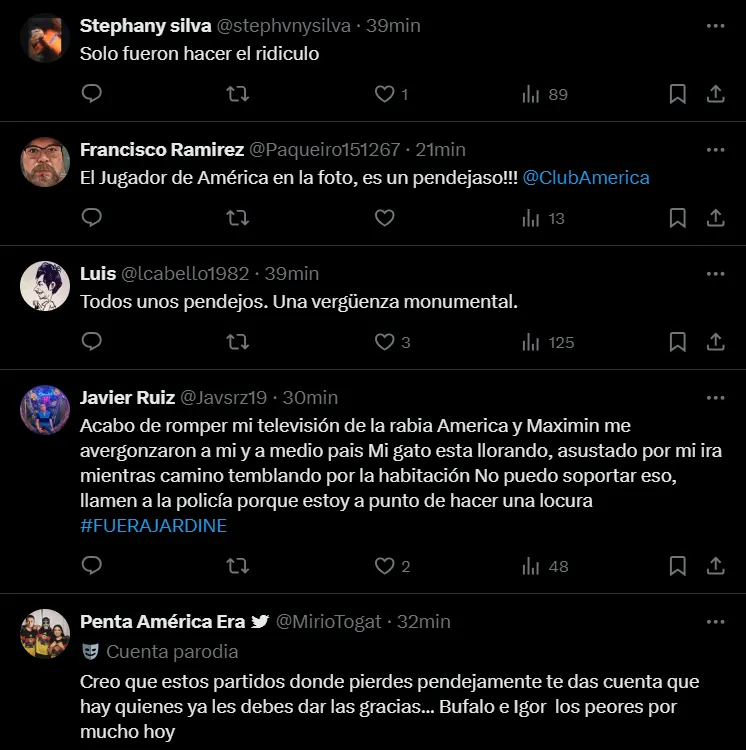
Task: Open Francisco Ramirez's profile picture
Action: [44, 162]
